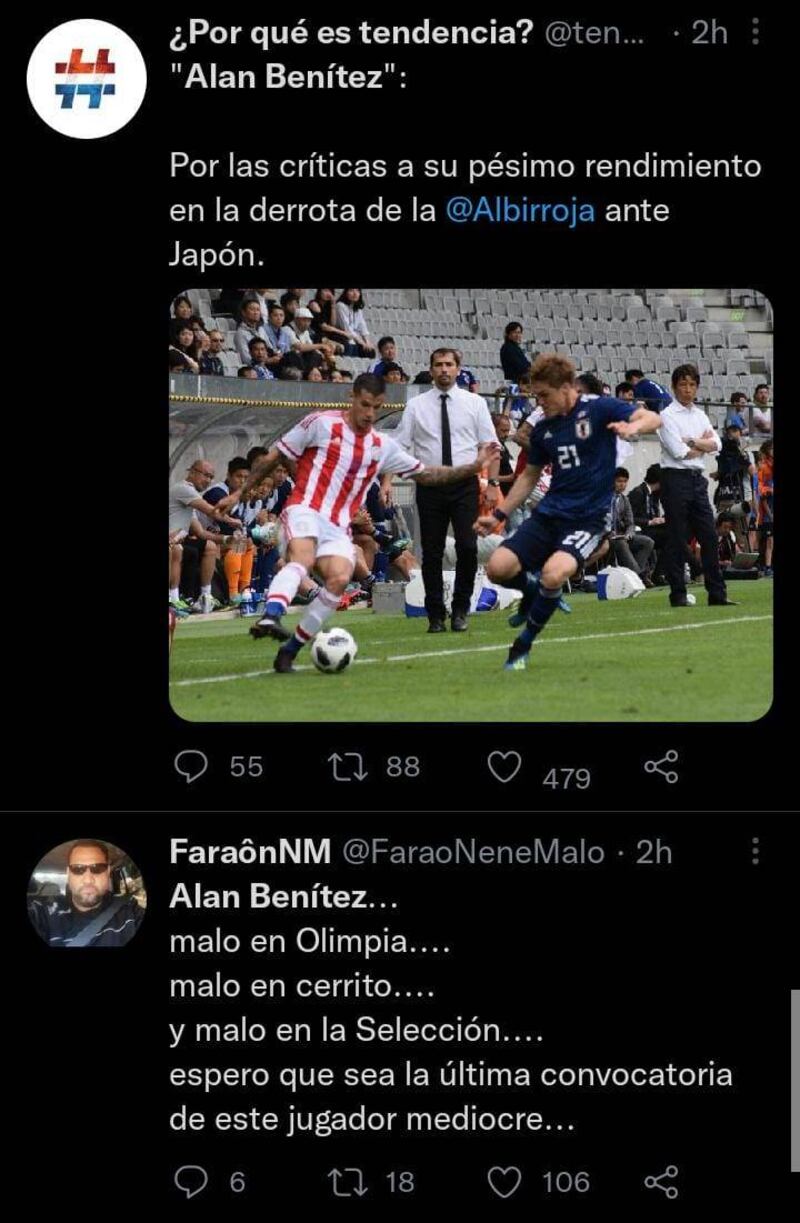Open the FaraônNM account name
The height and width of the screenshot is (1223, 800).
250,852
